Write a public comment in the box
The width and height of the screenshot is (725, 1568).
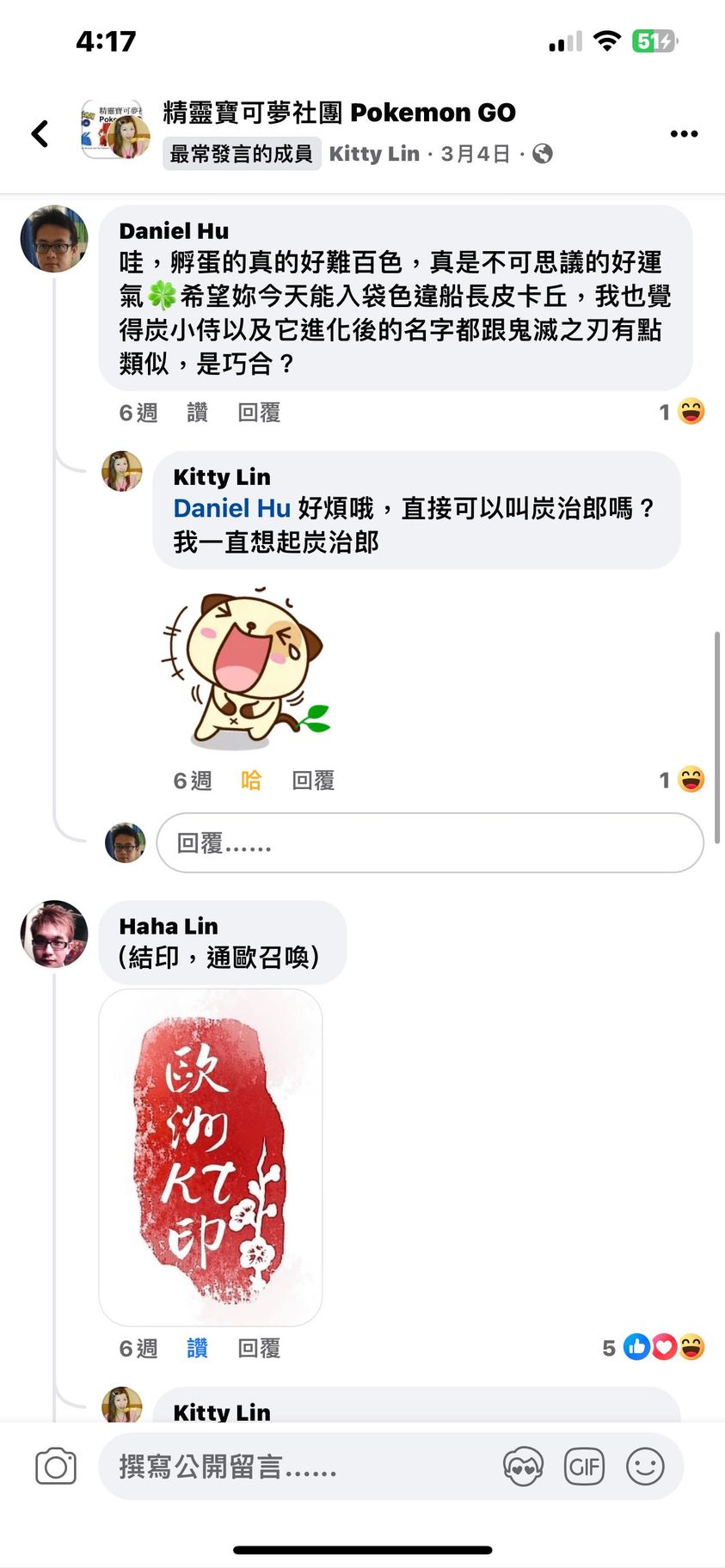292,1467
